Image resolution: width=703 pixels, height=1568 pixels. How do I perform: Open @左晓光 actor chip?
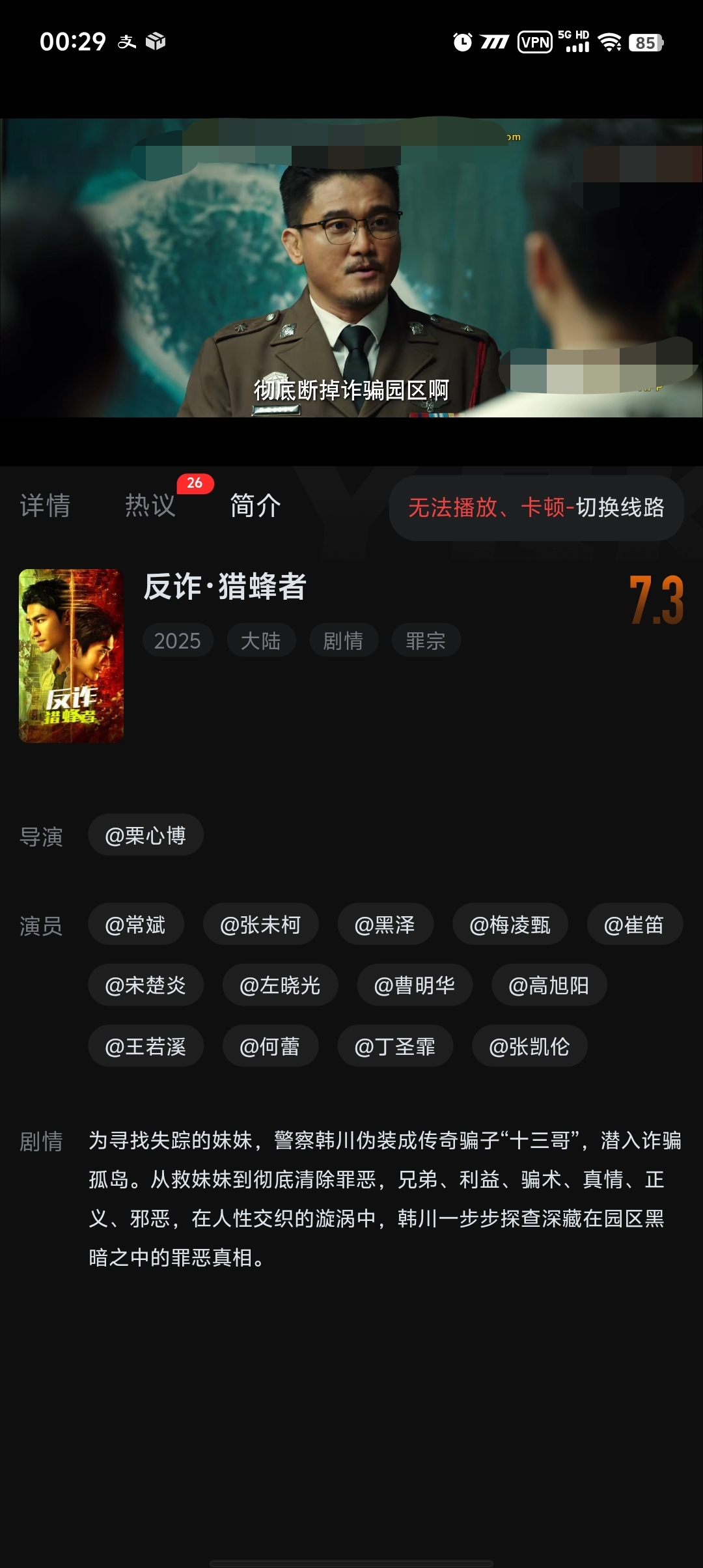[x=280, y=985]
